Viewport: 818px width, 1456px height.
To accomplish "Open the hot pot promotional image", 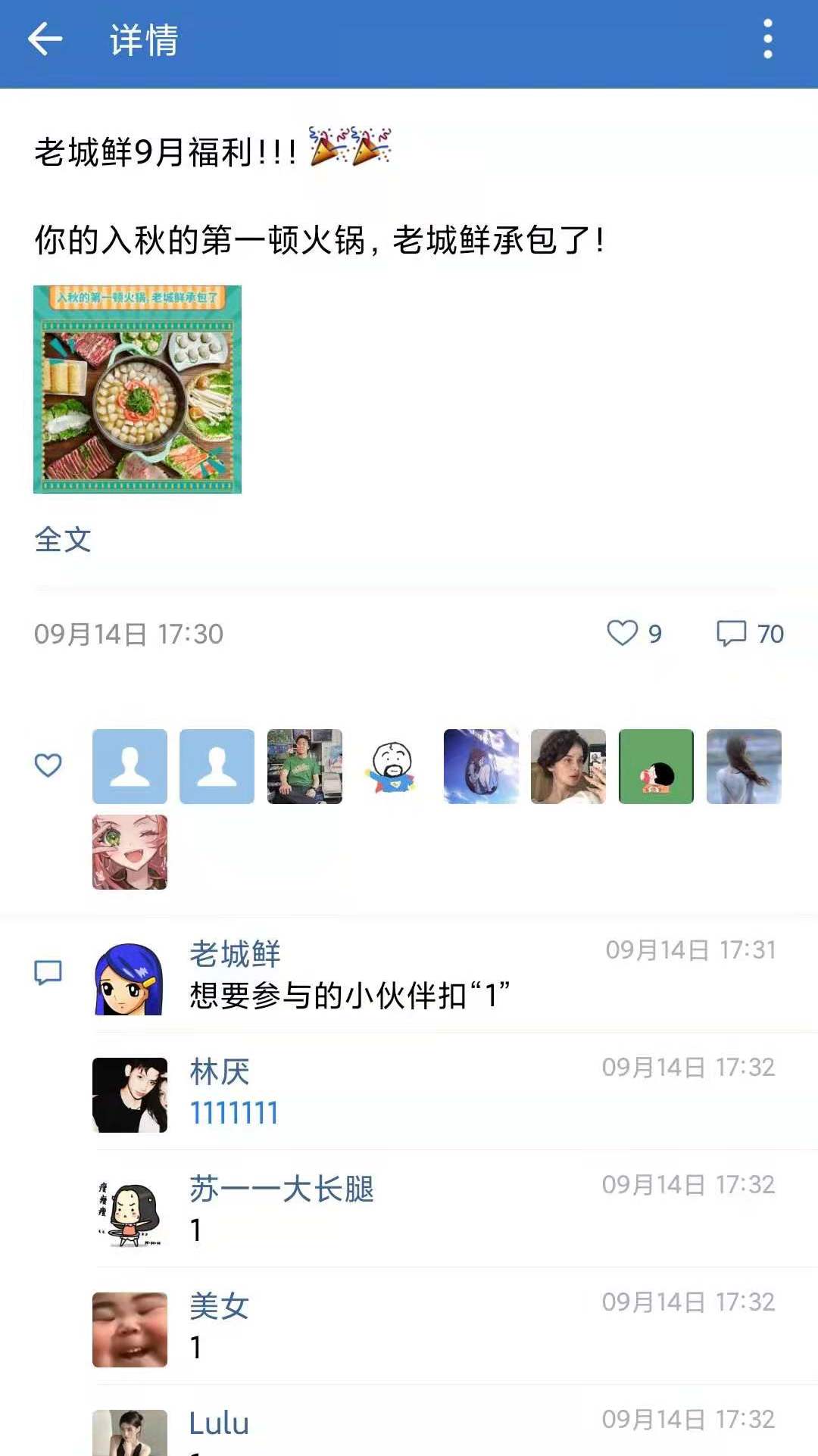I will click(x=137, y=389).
